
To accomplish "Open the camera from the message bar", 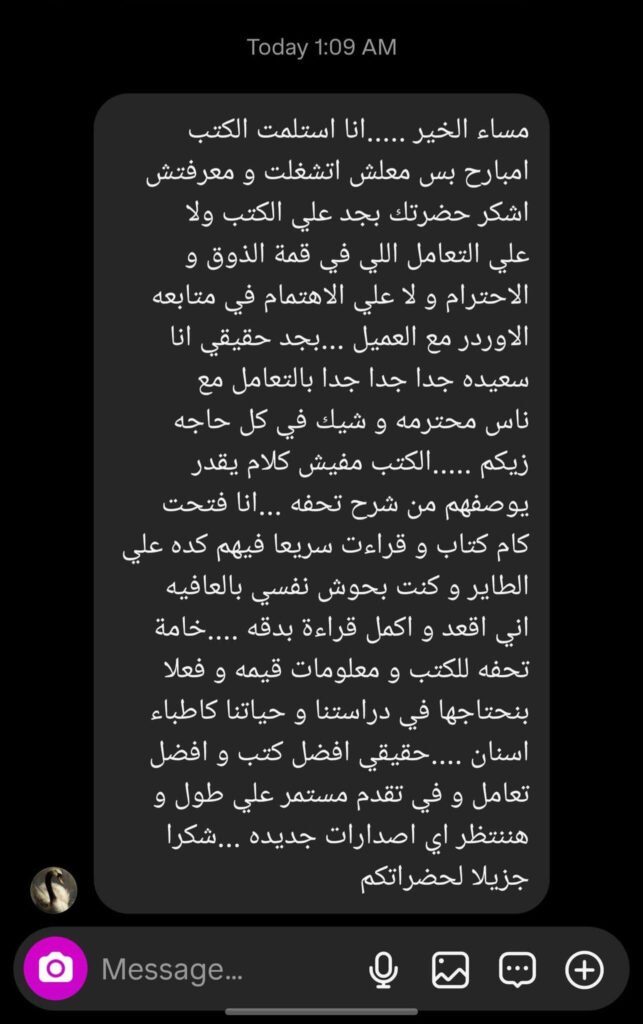I will (x=56, y=968).
